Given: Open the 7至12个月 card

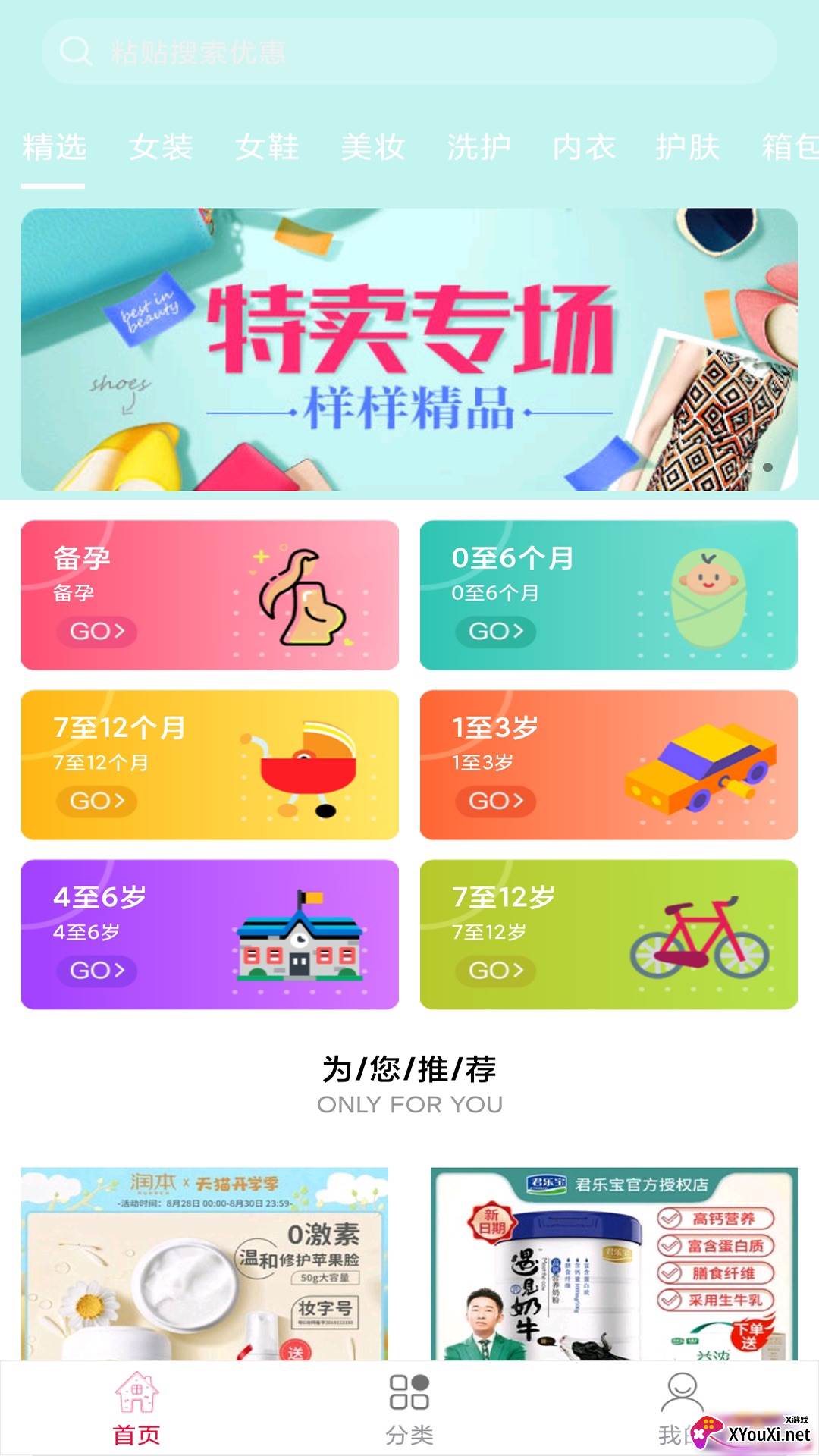Looking at the screenshot, I should [x=210, y=765].
